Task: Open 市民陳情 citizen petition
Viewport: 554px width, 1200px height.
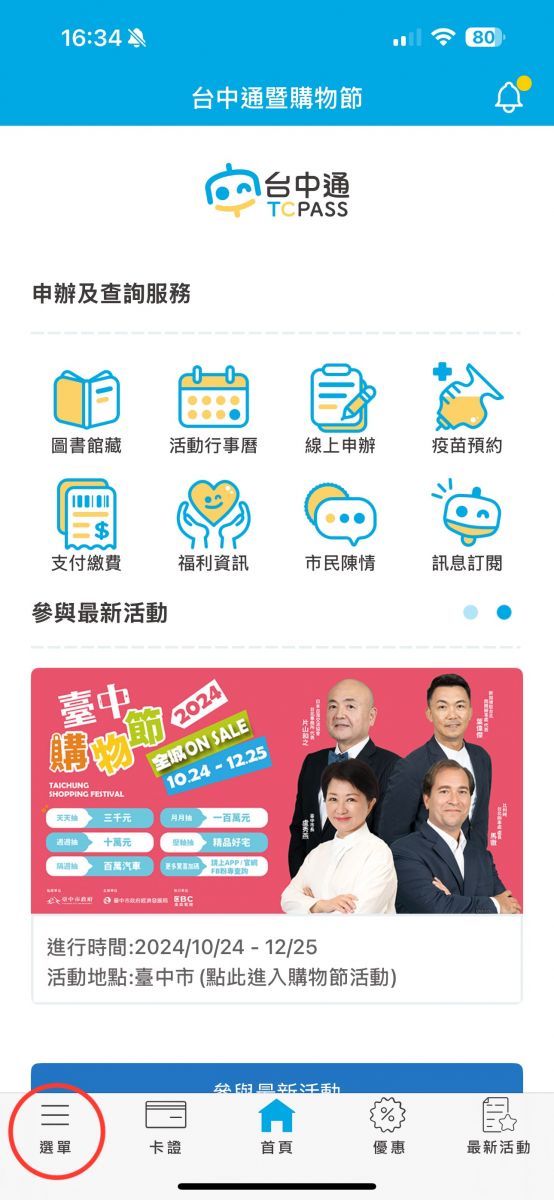Action: click(x=340, y=526)
